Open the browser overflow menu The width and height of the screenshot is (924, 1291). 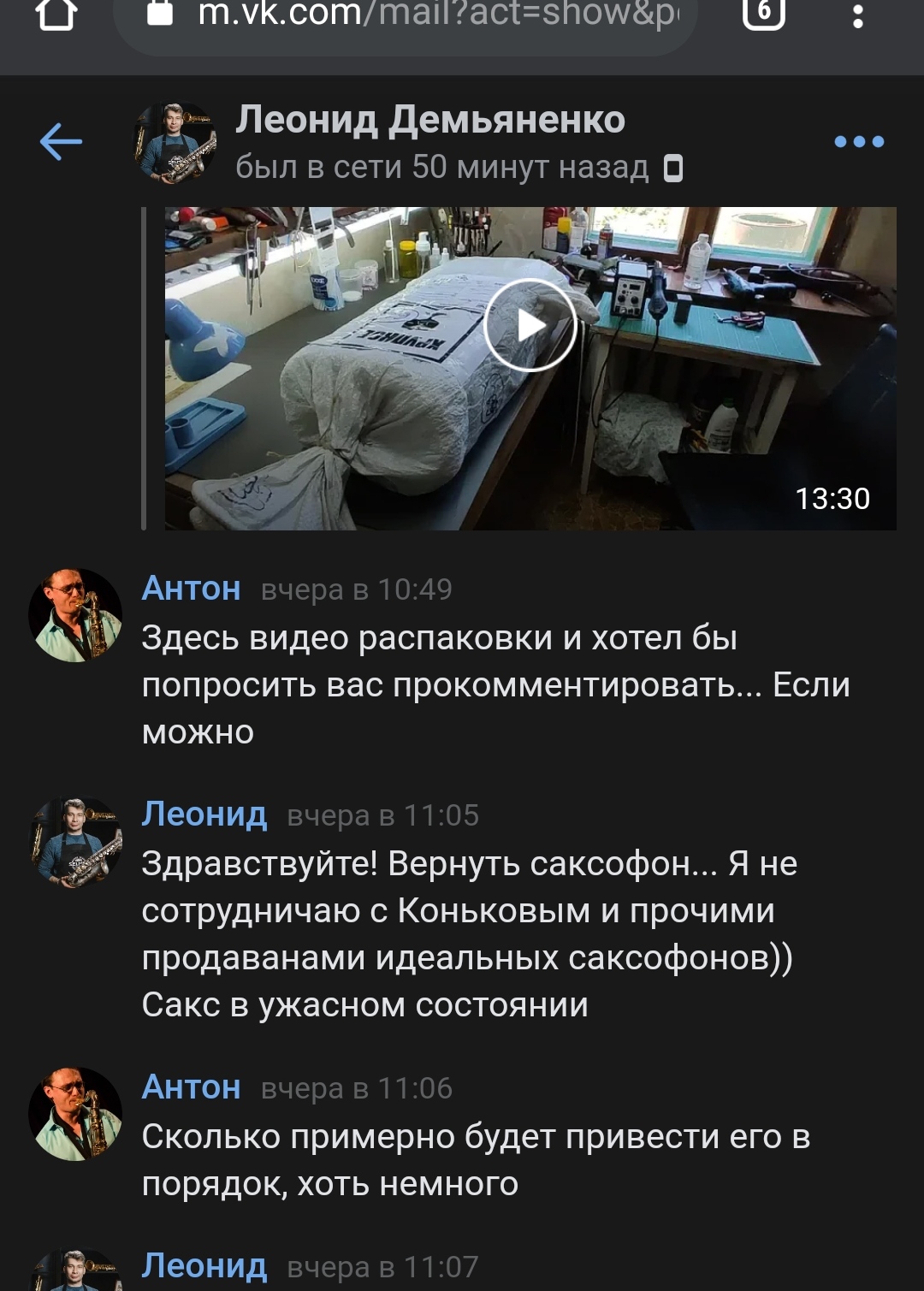point(857,15)
